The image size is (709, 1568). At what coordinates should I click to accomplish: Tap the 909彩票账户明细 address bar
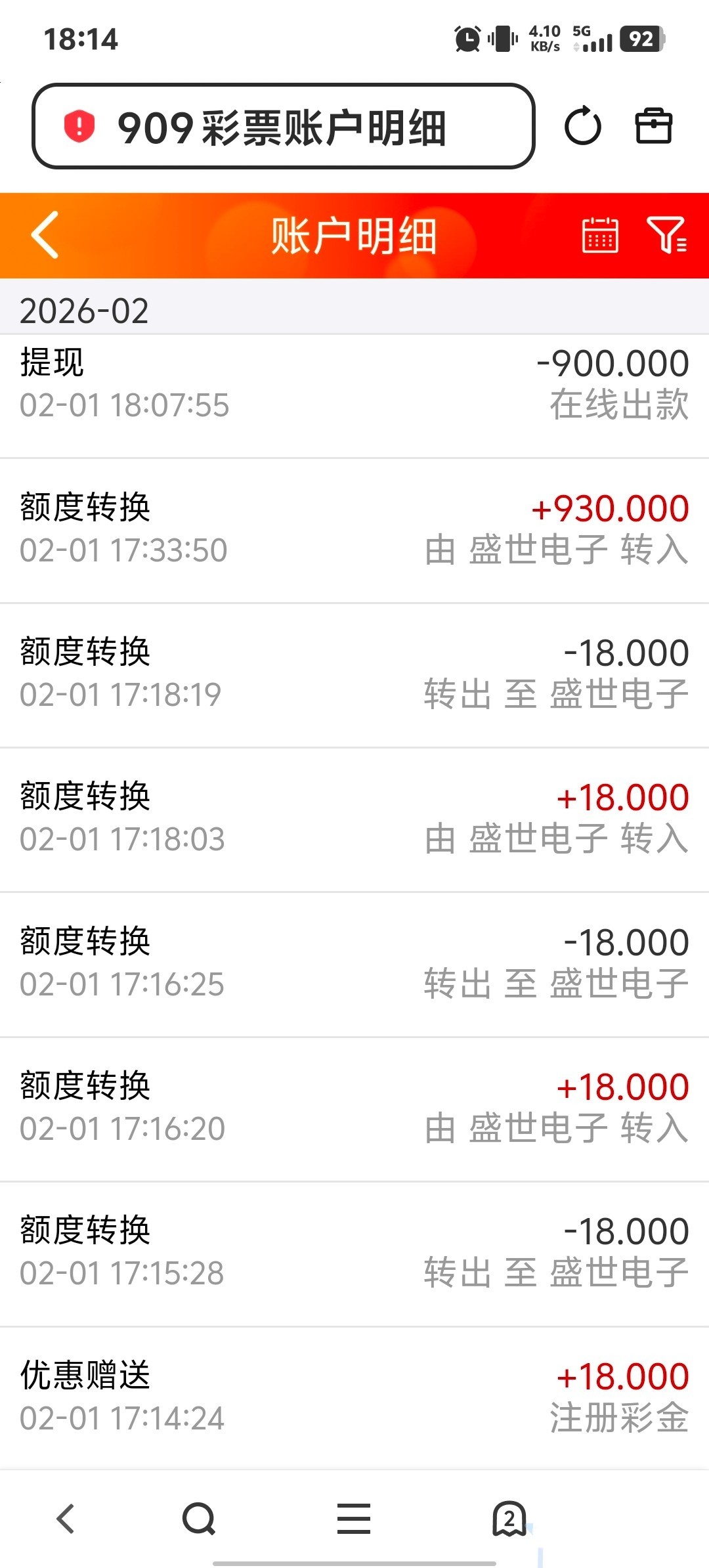(282, 126)
